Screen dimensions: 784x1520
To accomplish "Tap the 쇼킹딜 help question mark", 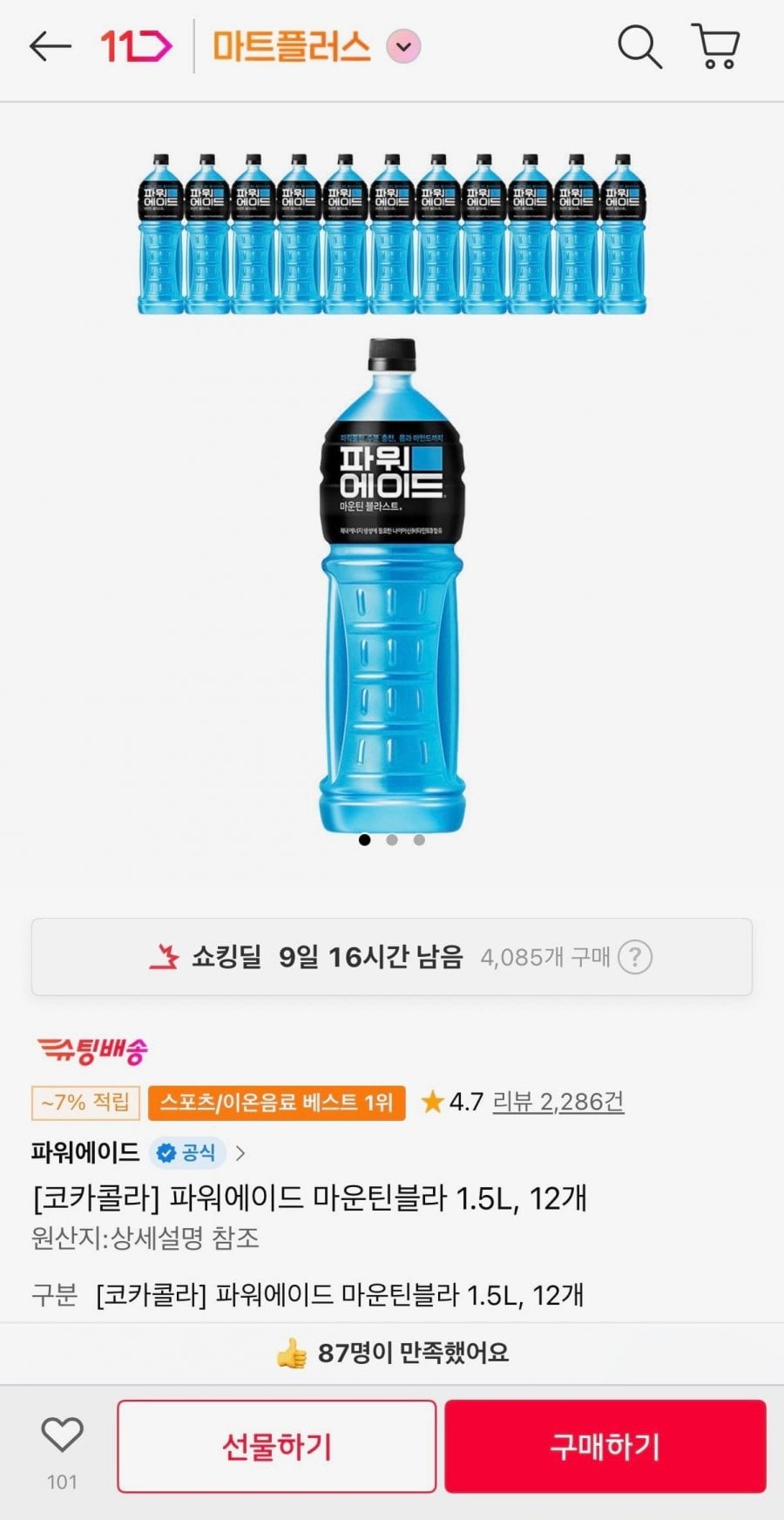I will coord(635,957).
